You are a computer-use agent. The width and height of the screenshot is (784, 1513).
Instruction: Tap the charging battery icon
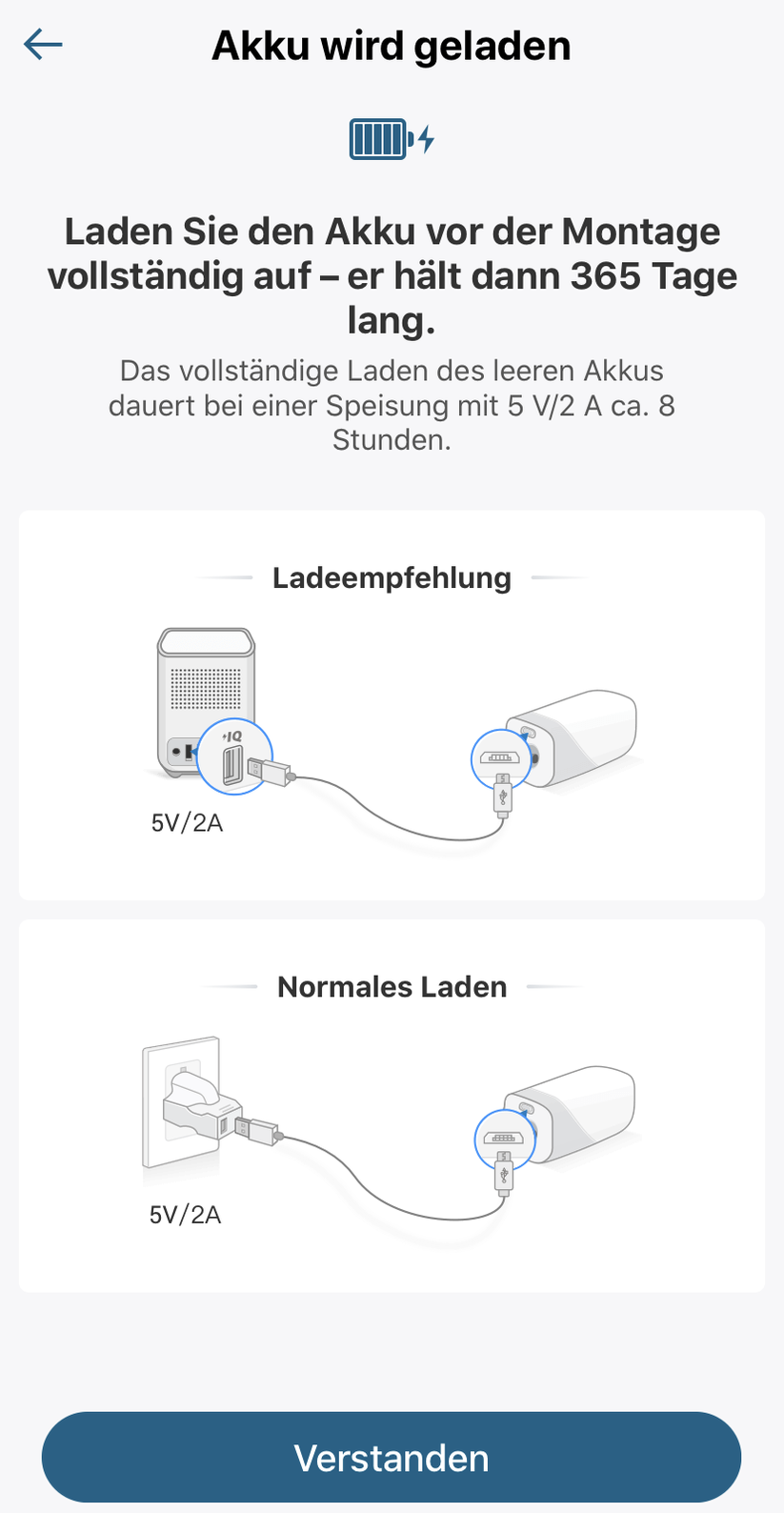coord(377,137)
